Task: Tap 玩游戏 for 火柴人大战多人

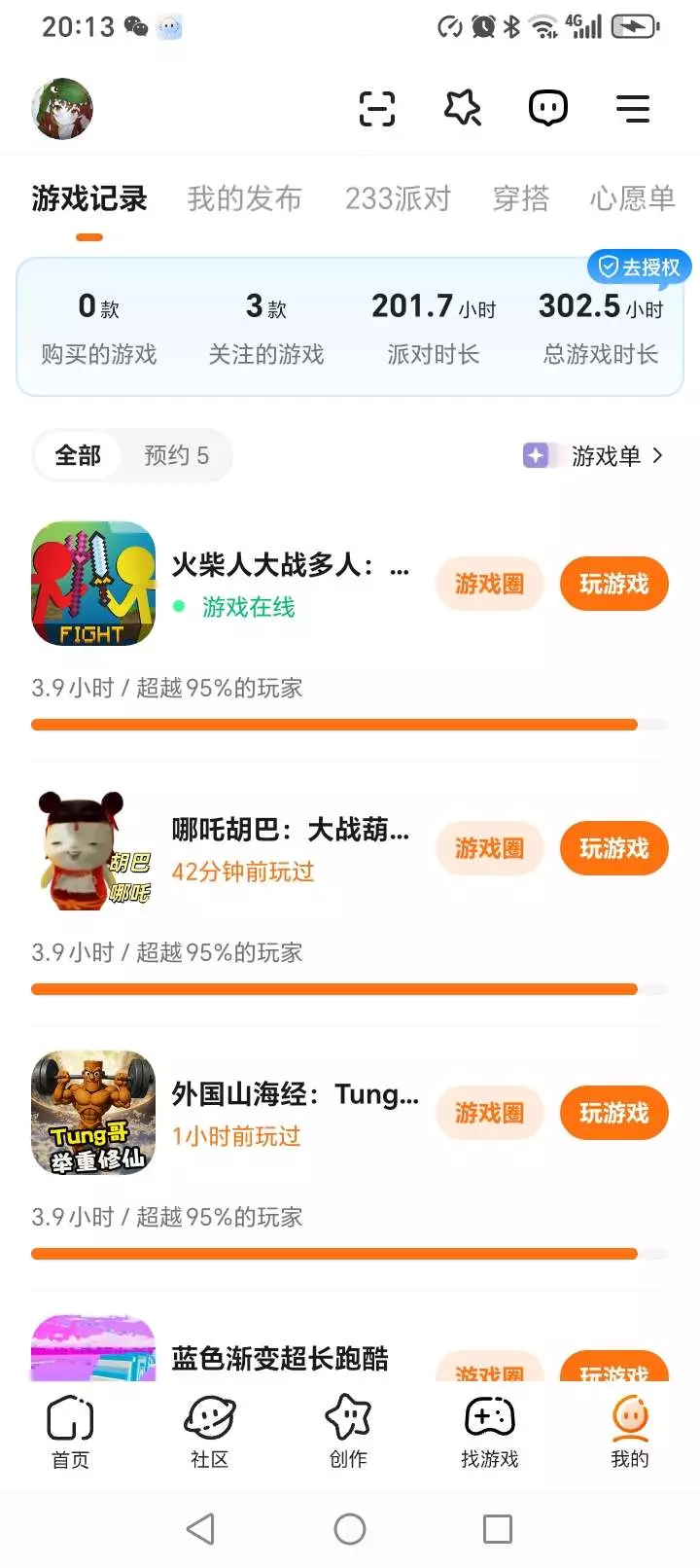Action: click(613, 584)
